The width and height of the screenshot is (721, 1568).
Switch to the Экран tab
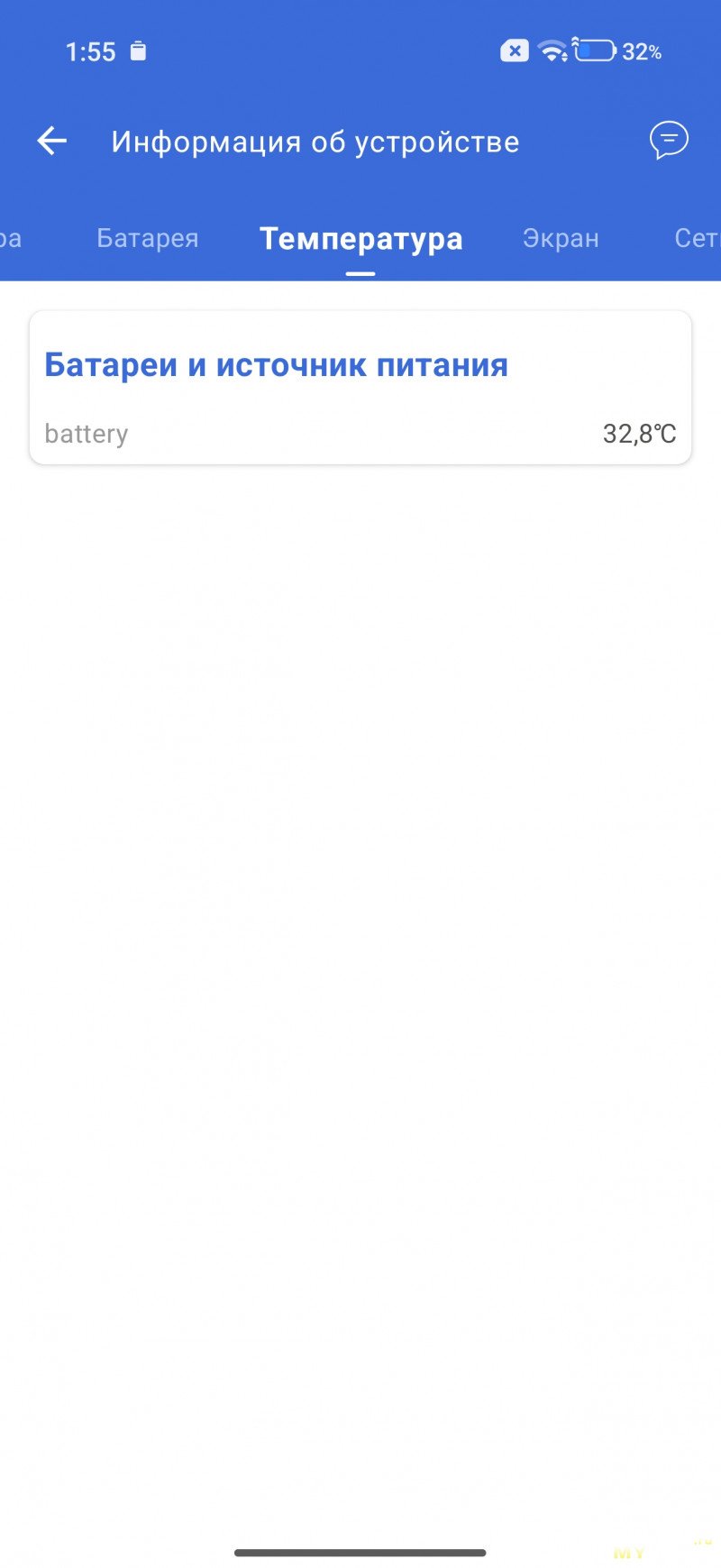pos(561,238)
